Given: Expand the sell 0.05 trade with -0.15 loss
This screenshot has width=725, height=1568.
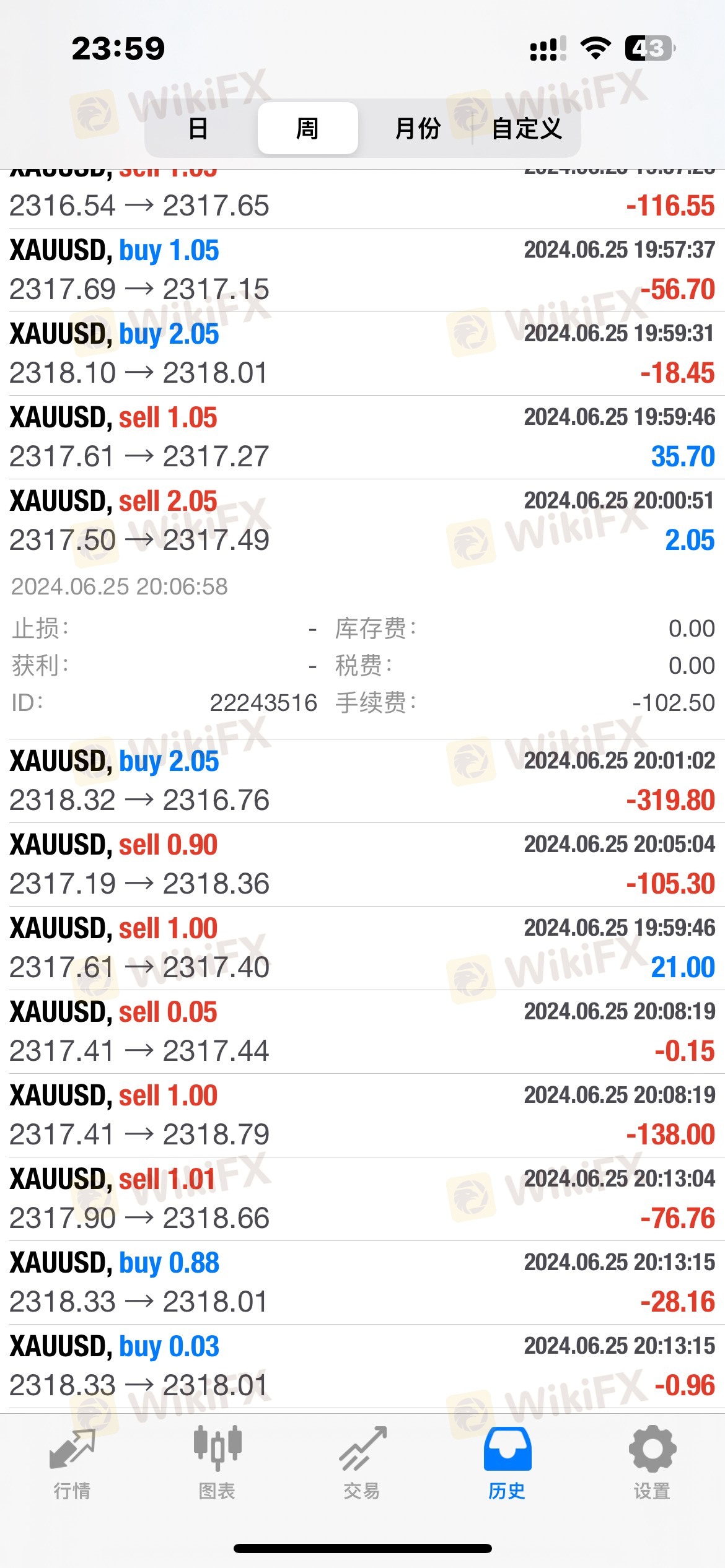Looking at the screenshot, I should click(x=362, y=1032).
